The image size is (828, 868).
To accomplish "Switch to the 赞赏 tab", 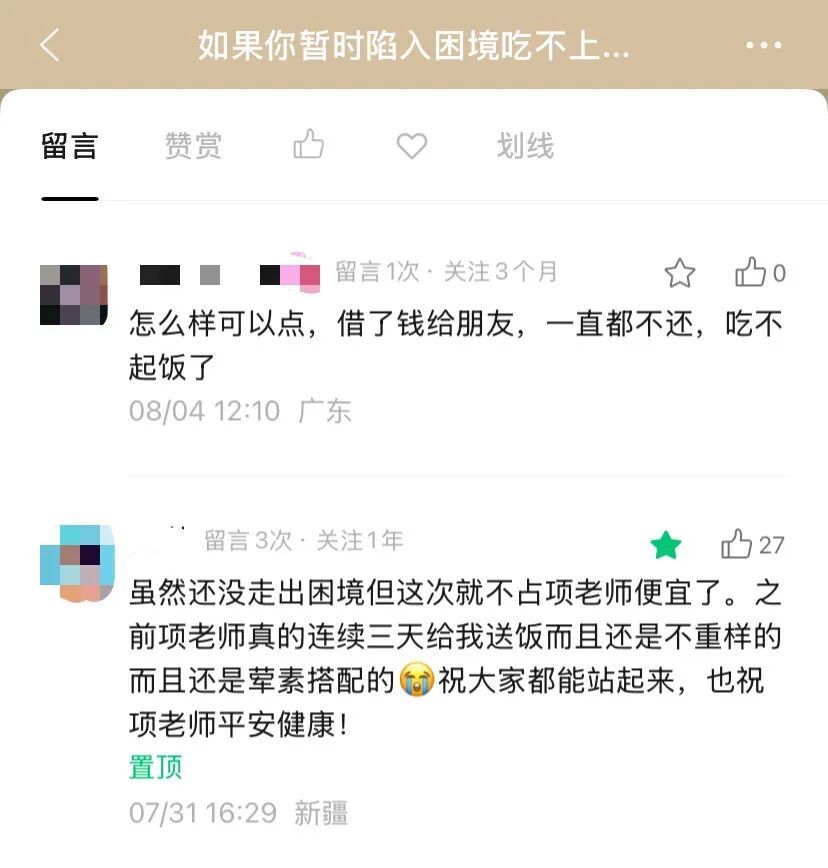I will pos(193,147).
